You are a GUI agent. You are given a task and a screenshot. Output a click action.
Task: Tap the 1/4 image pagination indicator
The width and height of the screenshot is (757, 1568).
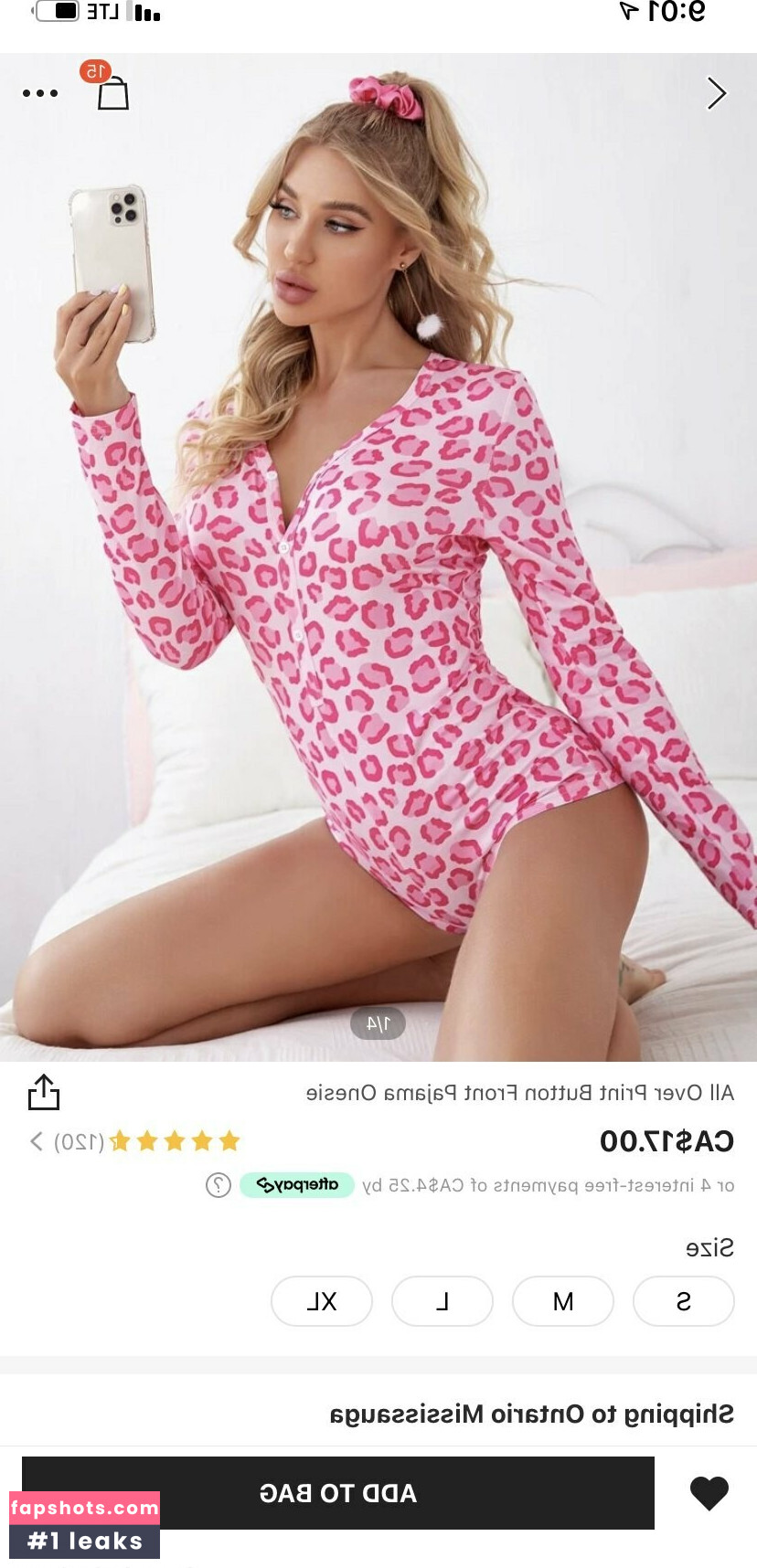tap(378, 1023)
